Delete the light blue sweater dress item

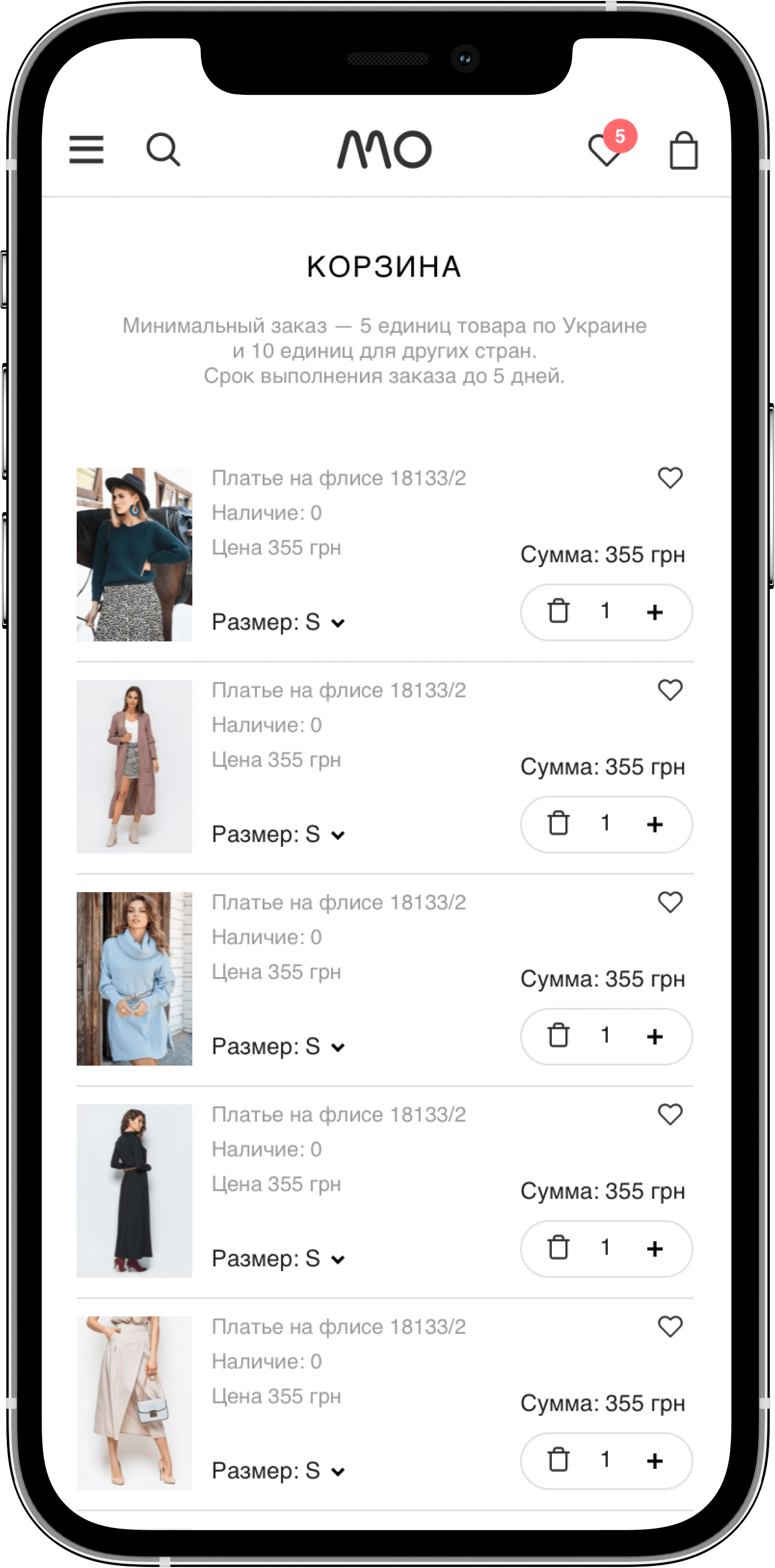pos(558,1036)
